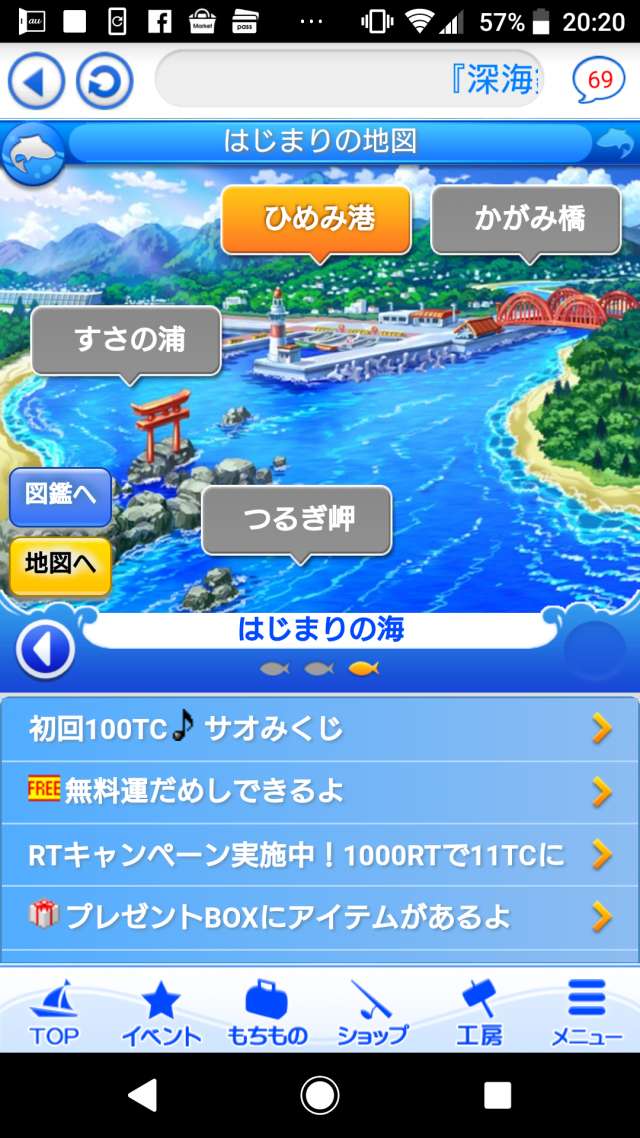Choose the つるぎ岬 spot
640x1138 pixels.
coord(297,518)
